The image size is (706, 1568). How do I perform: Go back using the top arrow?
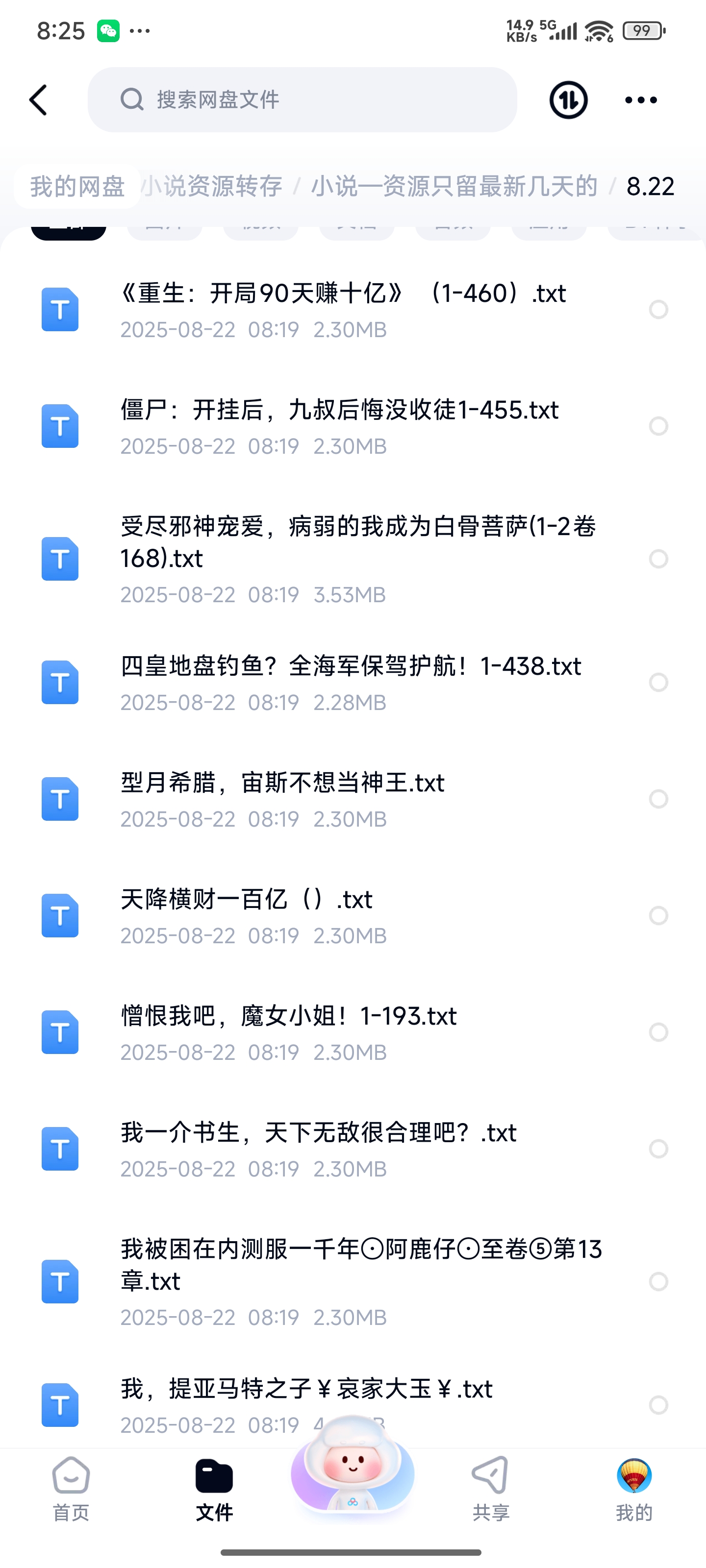point(38,100)
